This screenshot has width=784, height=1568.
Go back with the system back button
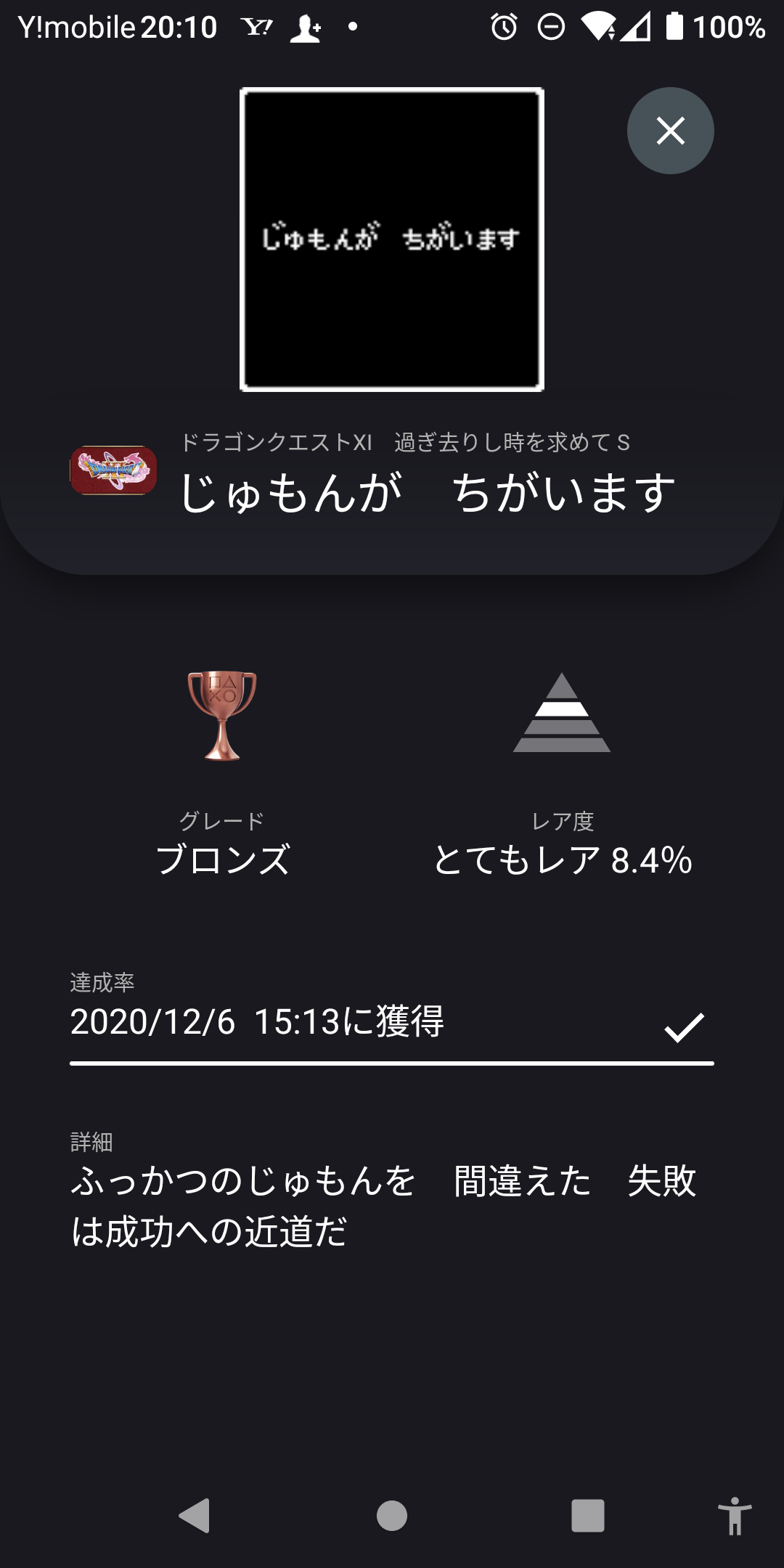tap(195, 1516)
